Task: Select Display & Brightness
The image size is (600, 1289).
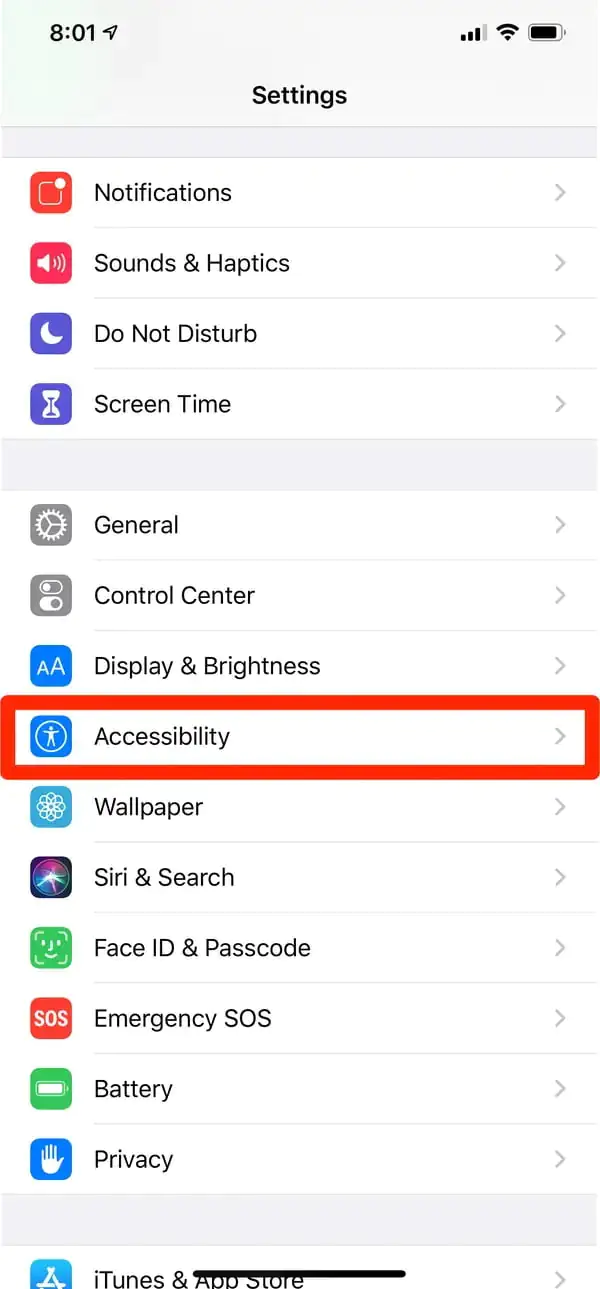Action: pyautogui.click(x=300, y=666)
